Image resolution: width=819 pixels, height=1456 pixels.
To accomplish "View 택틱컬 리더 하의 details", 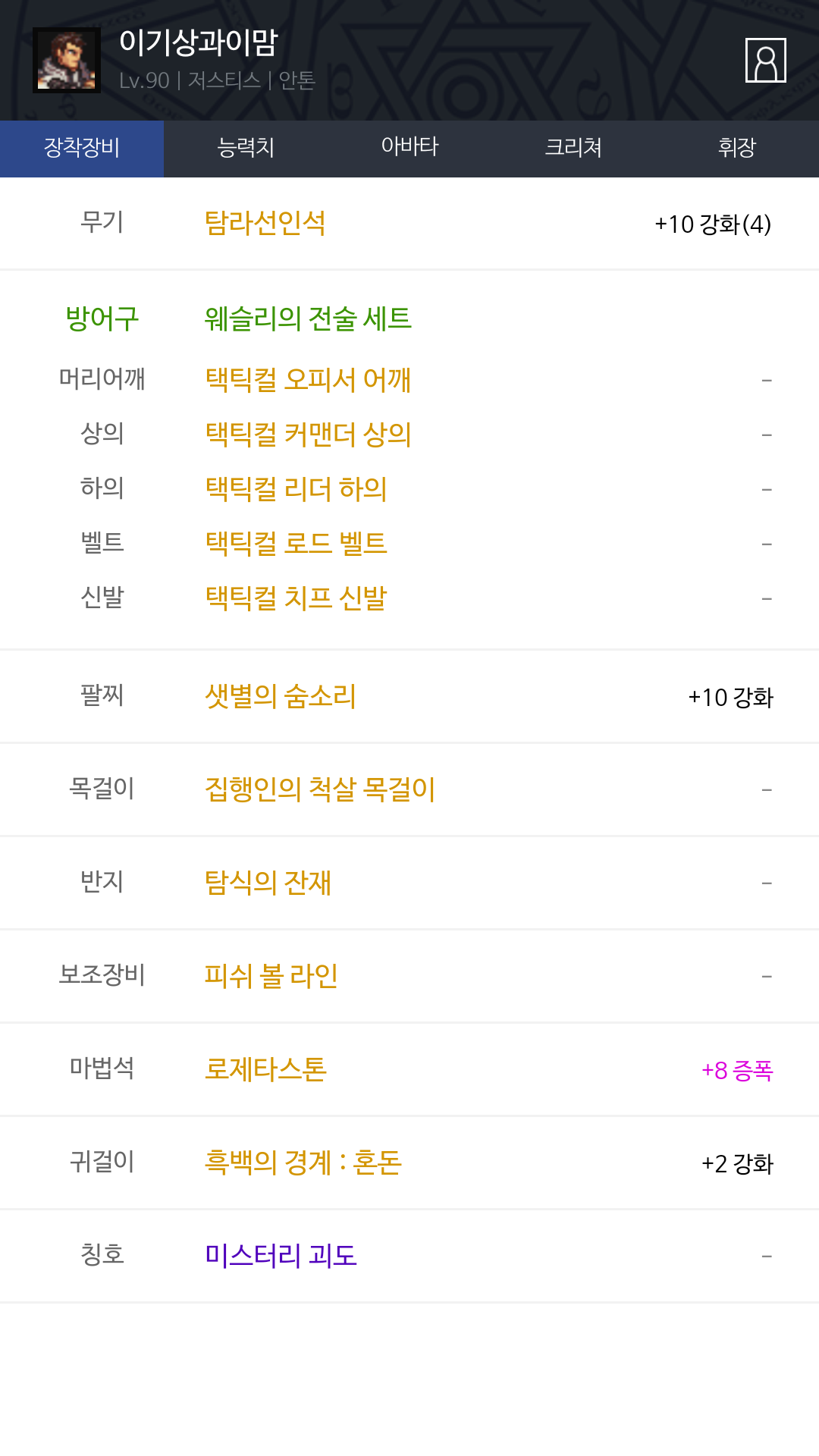I will (x=296, y=488).
